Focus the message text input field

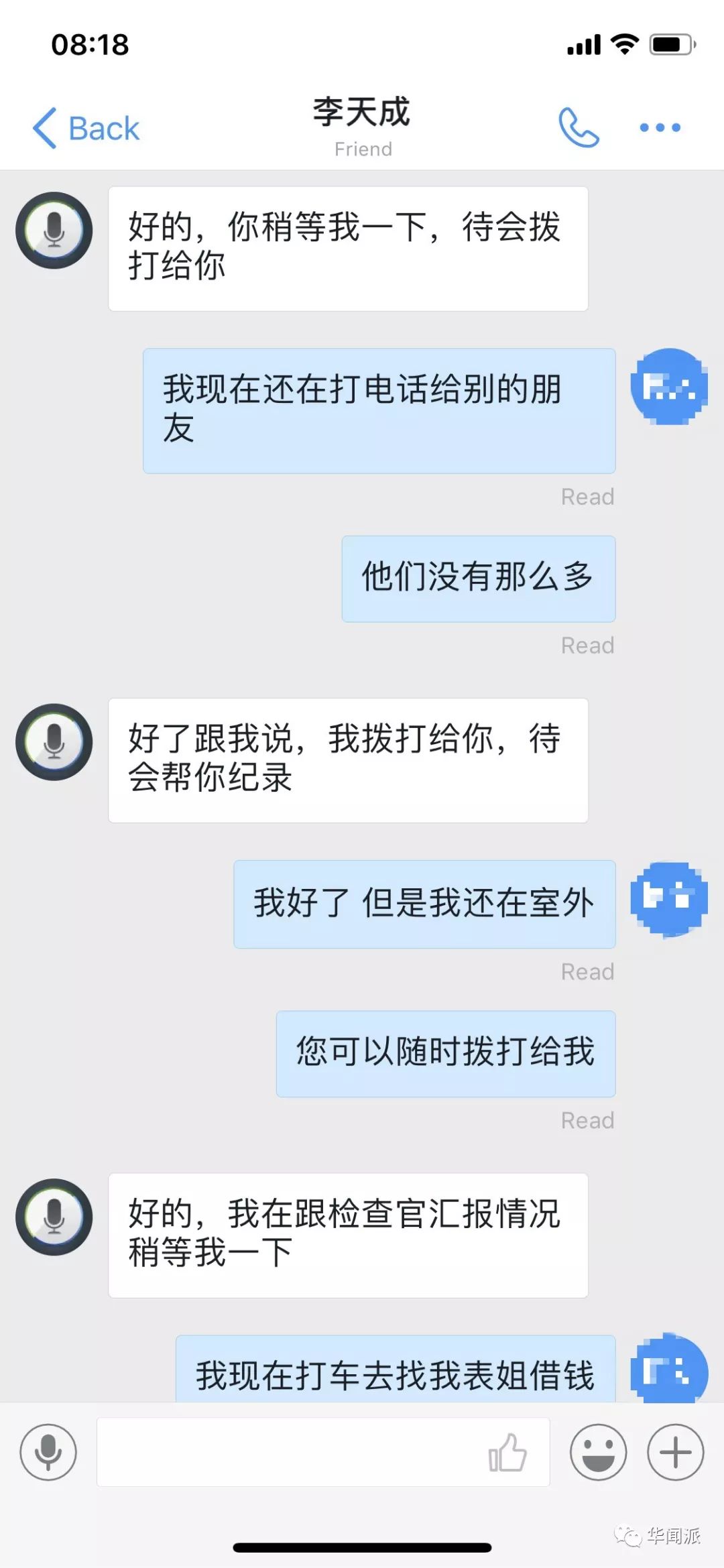288,1452
